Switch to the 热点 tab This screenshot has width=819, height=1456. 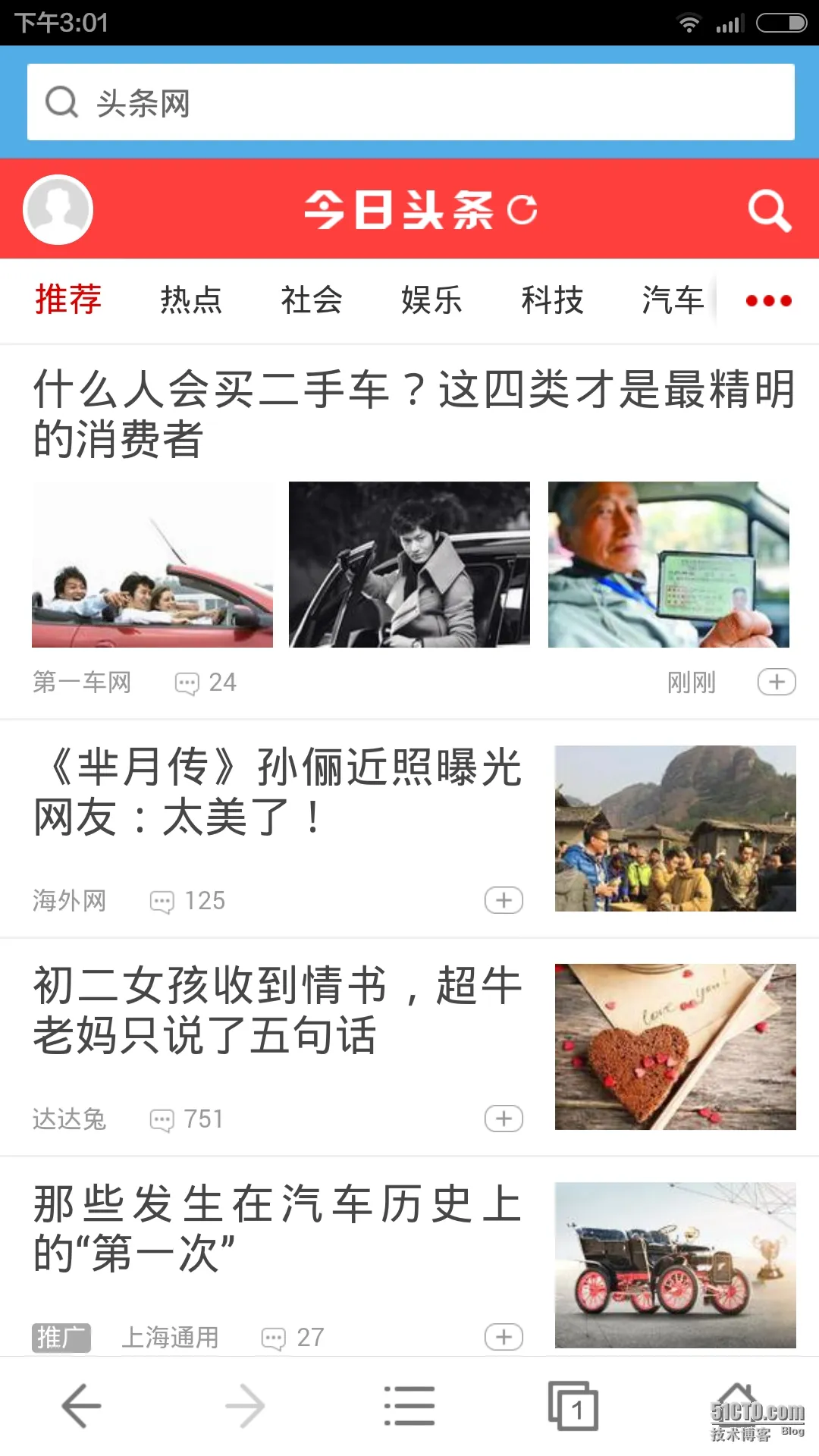(x=191, y=300)
